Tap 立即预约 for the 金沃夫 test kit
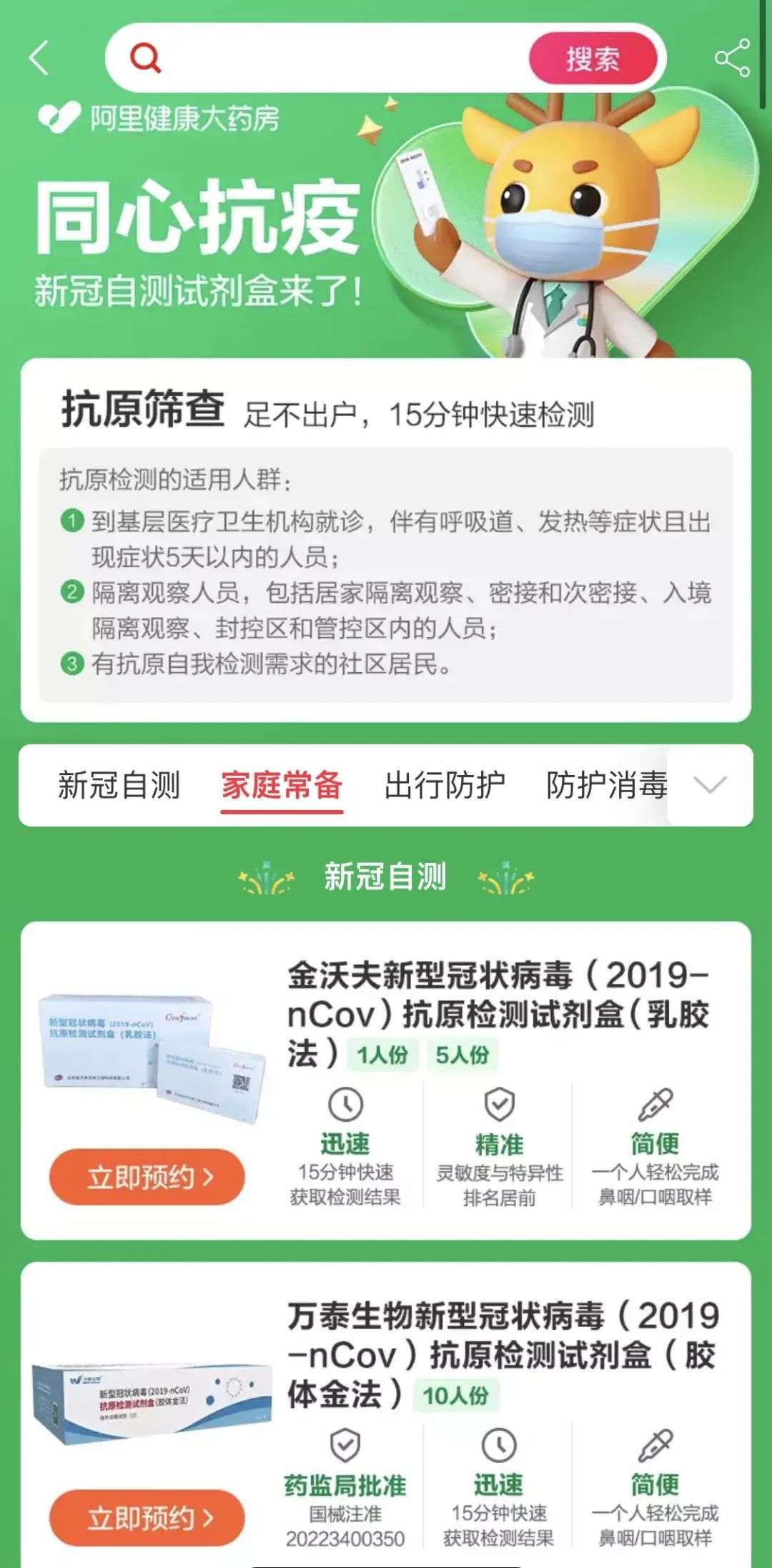 (147, 1177)
